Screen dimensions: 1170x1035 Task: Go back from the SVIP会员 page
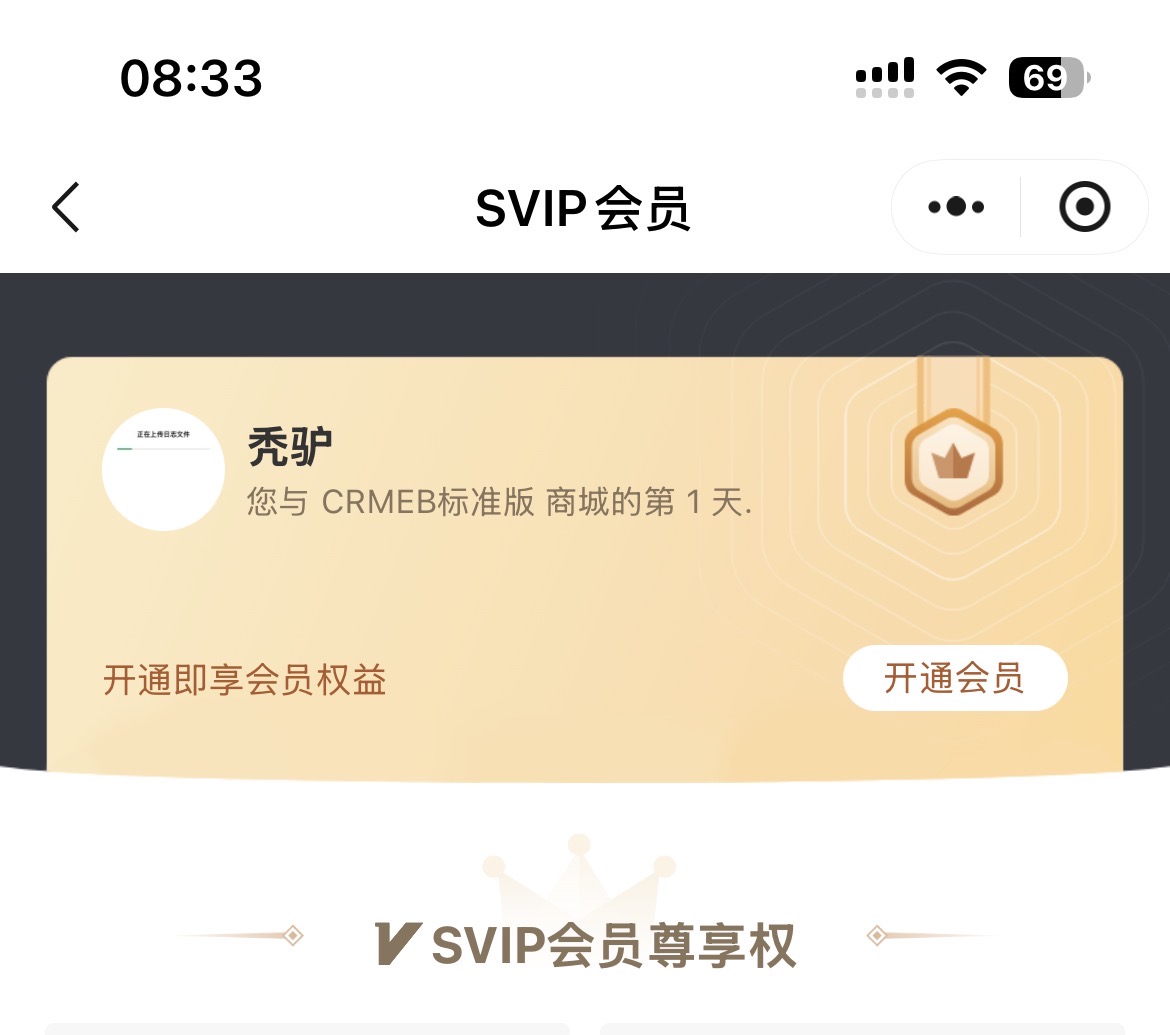point(66,208)
